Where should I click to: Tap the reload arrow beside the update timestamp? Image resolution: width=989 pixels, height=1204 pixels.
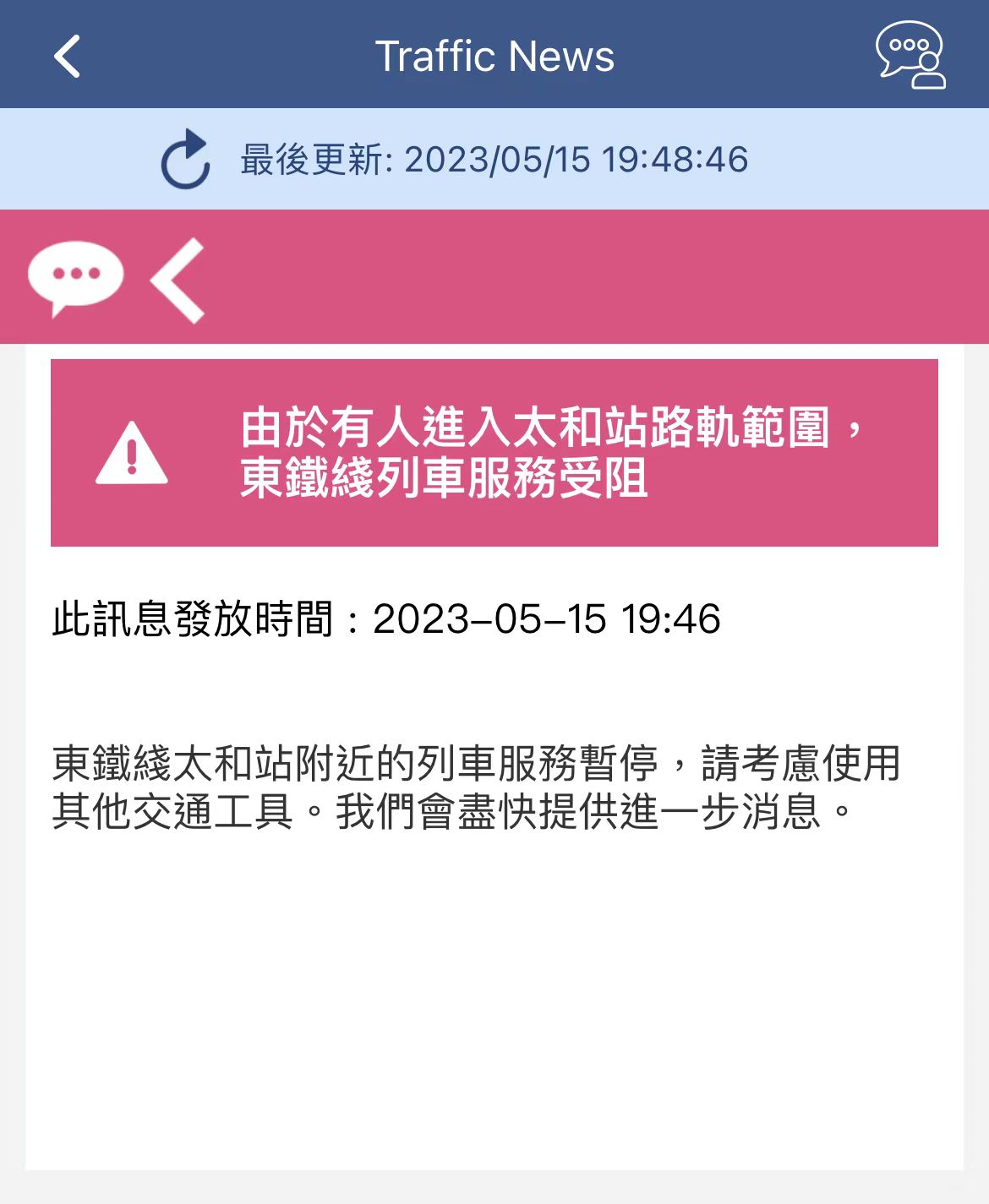(x=188, y=159)
